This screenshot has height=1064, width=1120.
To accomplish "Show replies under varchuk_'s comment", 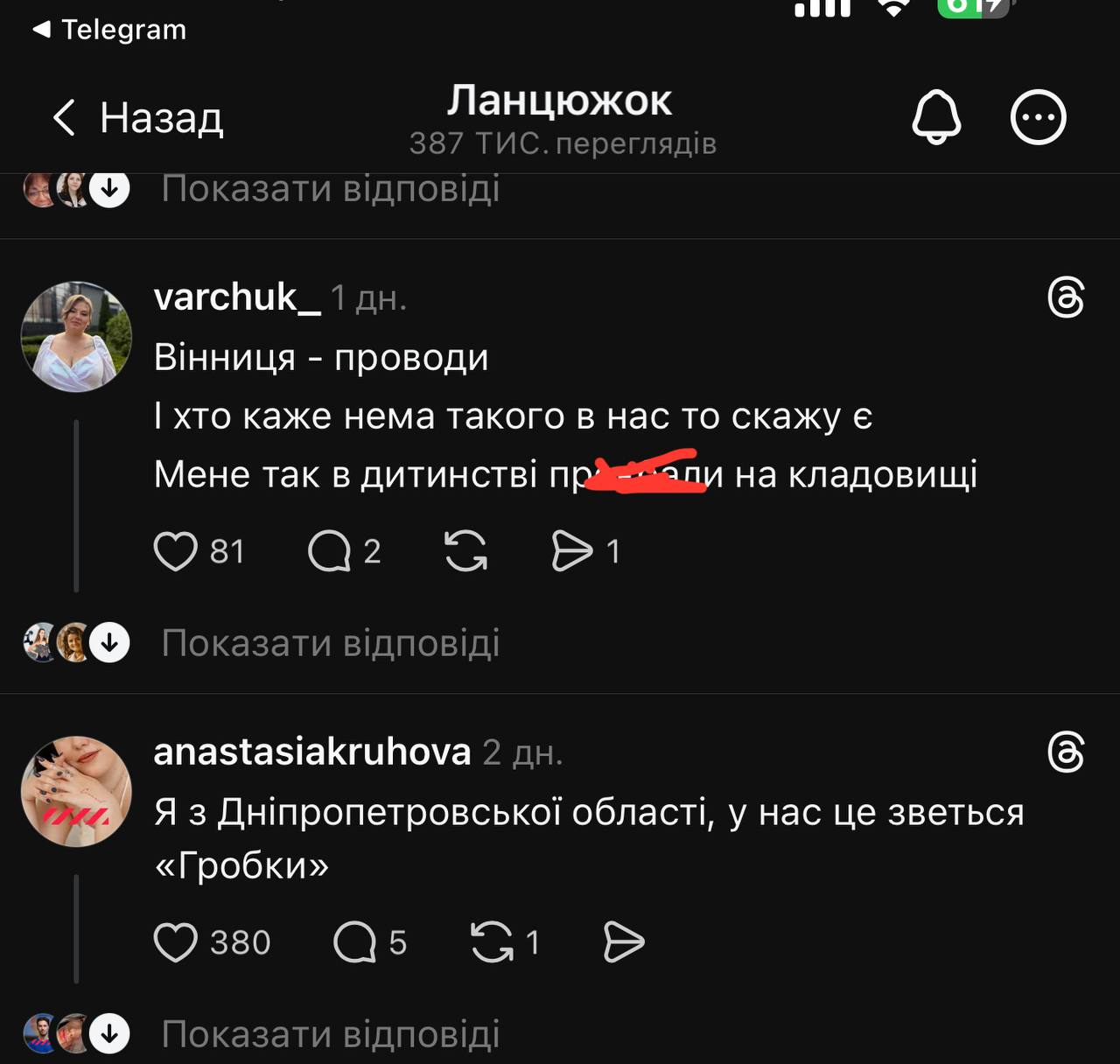I will click(x=330, y=643).
